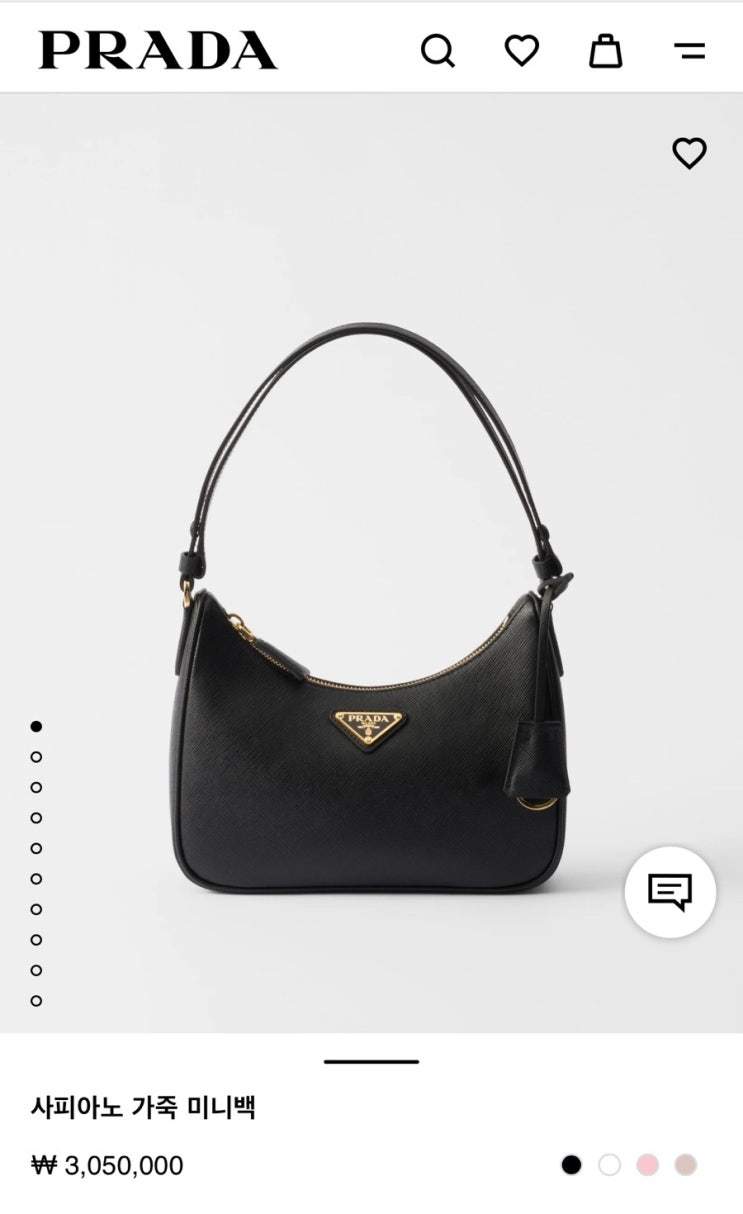Open the wishlist heart in header
This screenshot has width=743, height=1214.
(521, 50)
